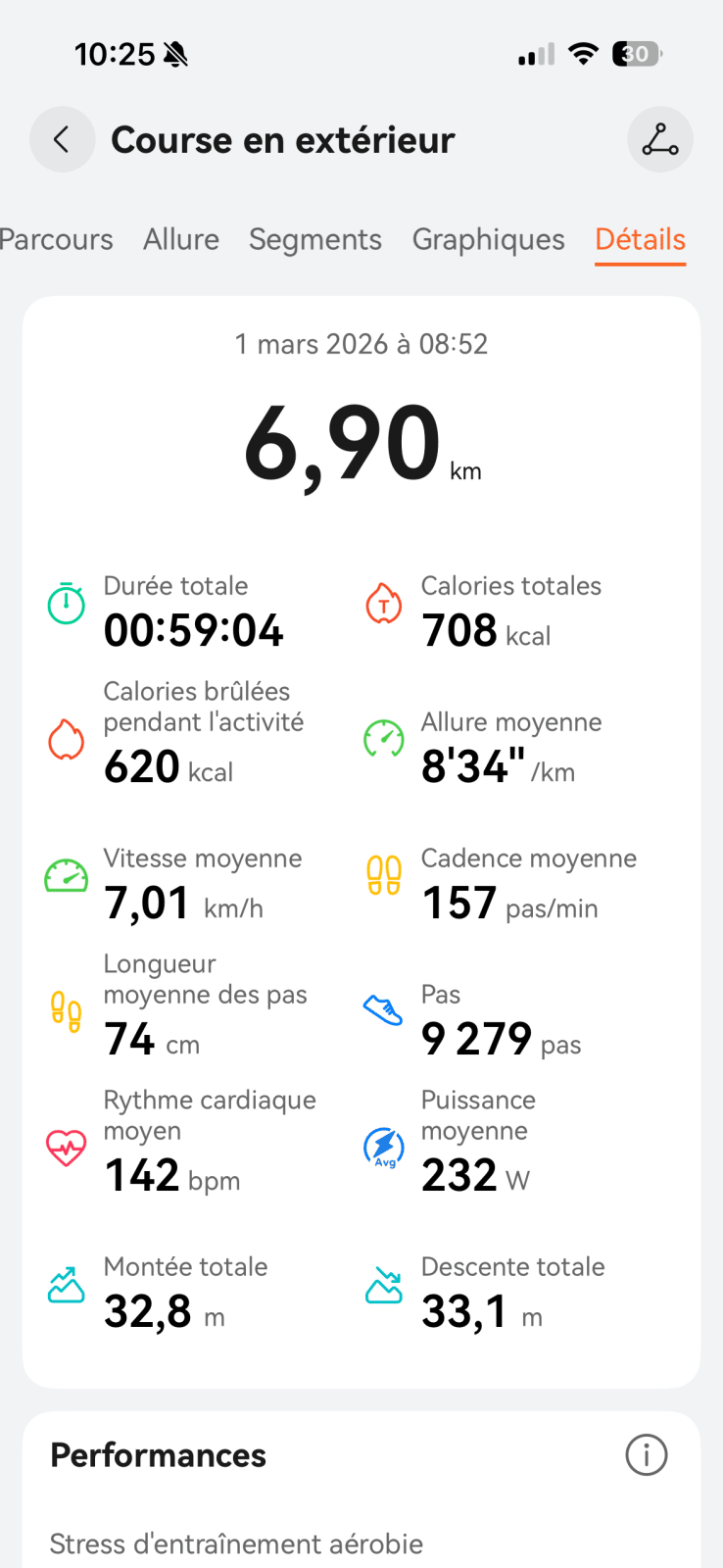Screen dimensions: 723x1568
Task: Show the Graphiques tab
Action: [x=488, y=239]
